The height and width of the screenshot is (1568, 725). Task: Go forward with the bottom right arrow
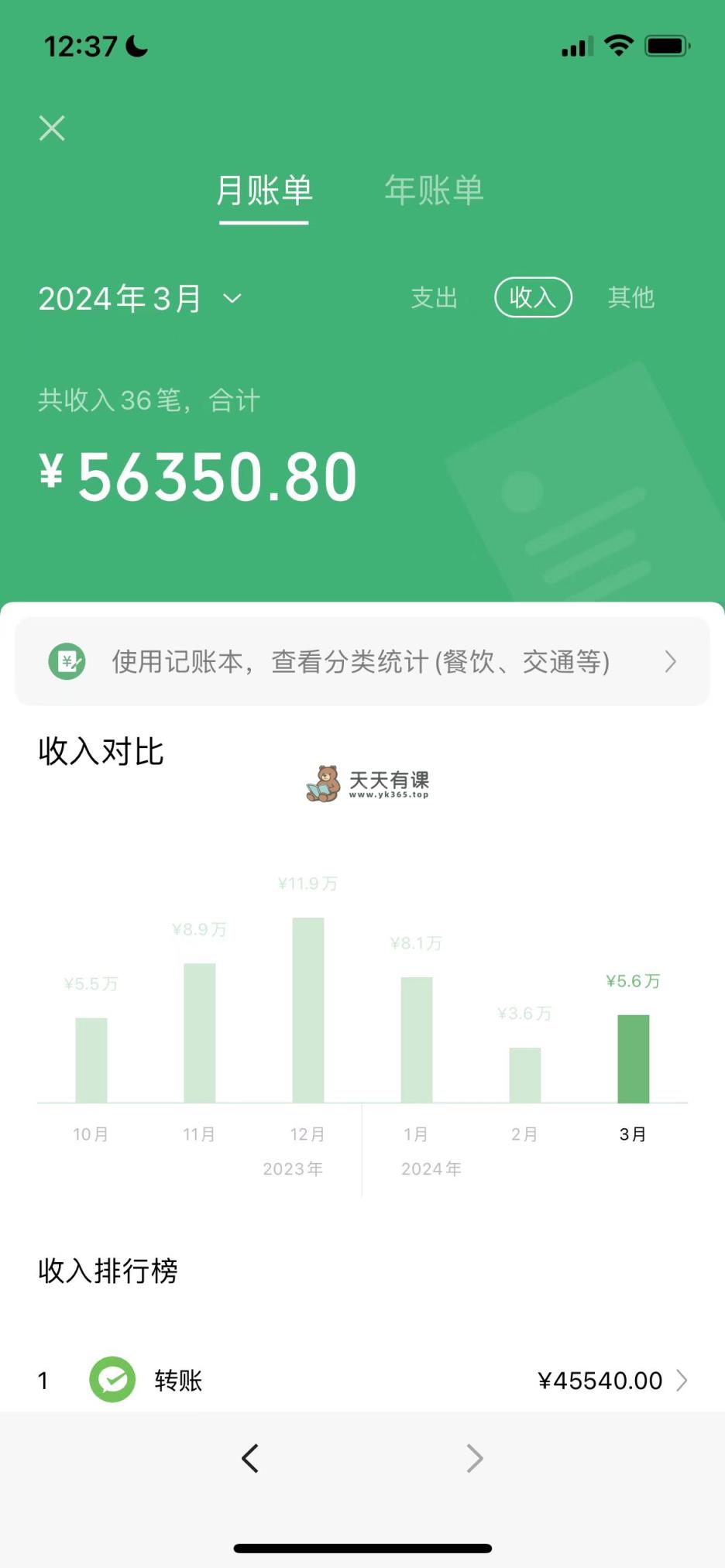pyautogui.click(x=475, y=1458)
